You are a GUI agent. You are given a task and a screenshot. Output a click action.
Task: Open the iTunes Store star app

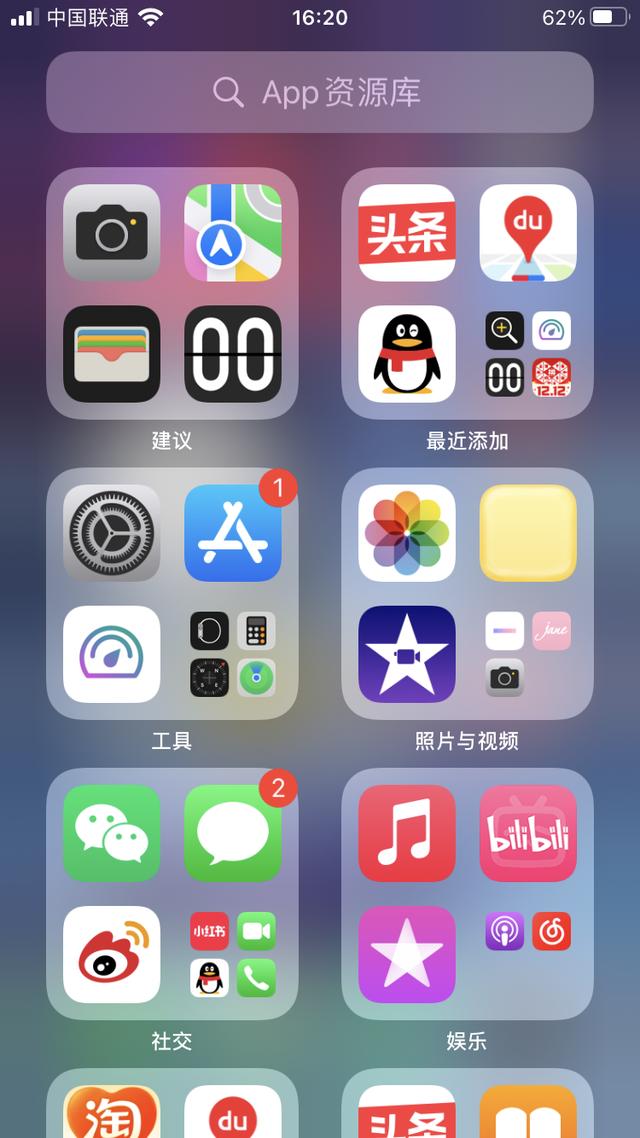pos(407,954)
